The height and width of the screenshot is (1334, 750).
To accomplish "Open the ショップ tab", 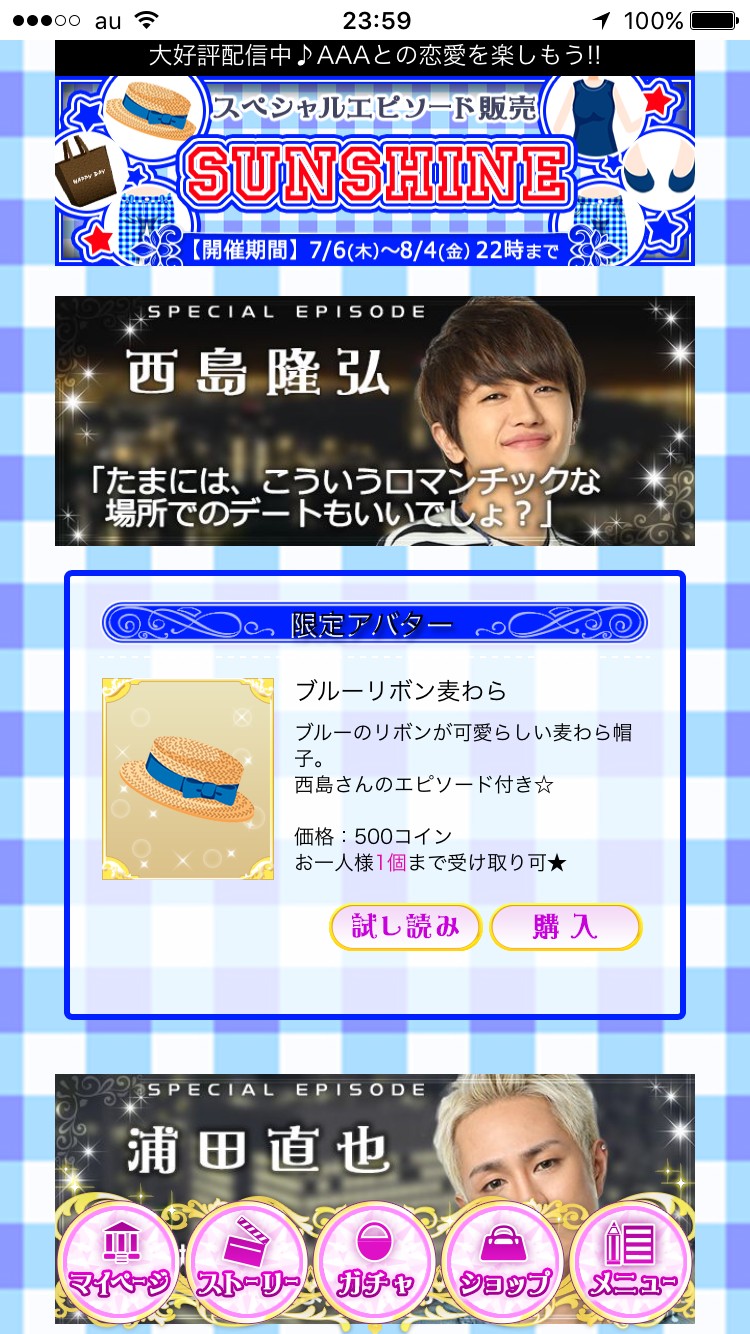I will tap(503, 1262).
